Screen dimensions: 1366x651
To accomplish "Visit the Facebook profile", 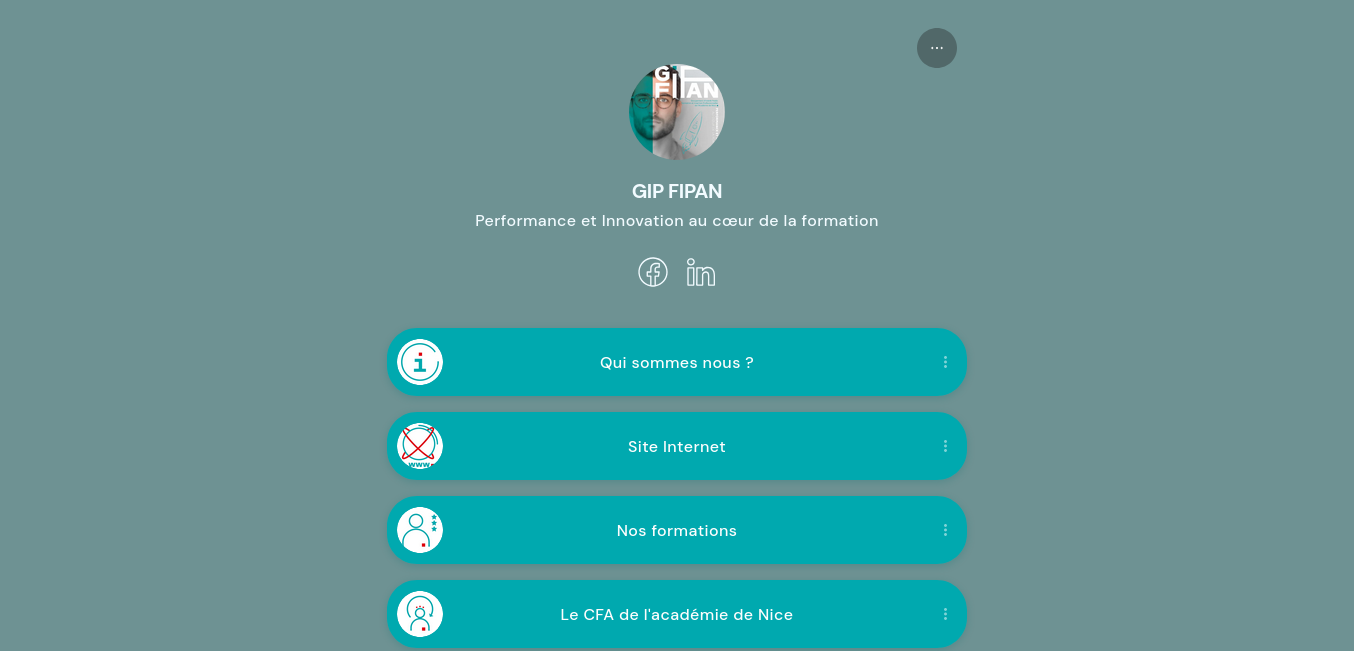I will [x=653, y=272].
